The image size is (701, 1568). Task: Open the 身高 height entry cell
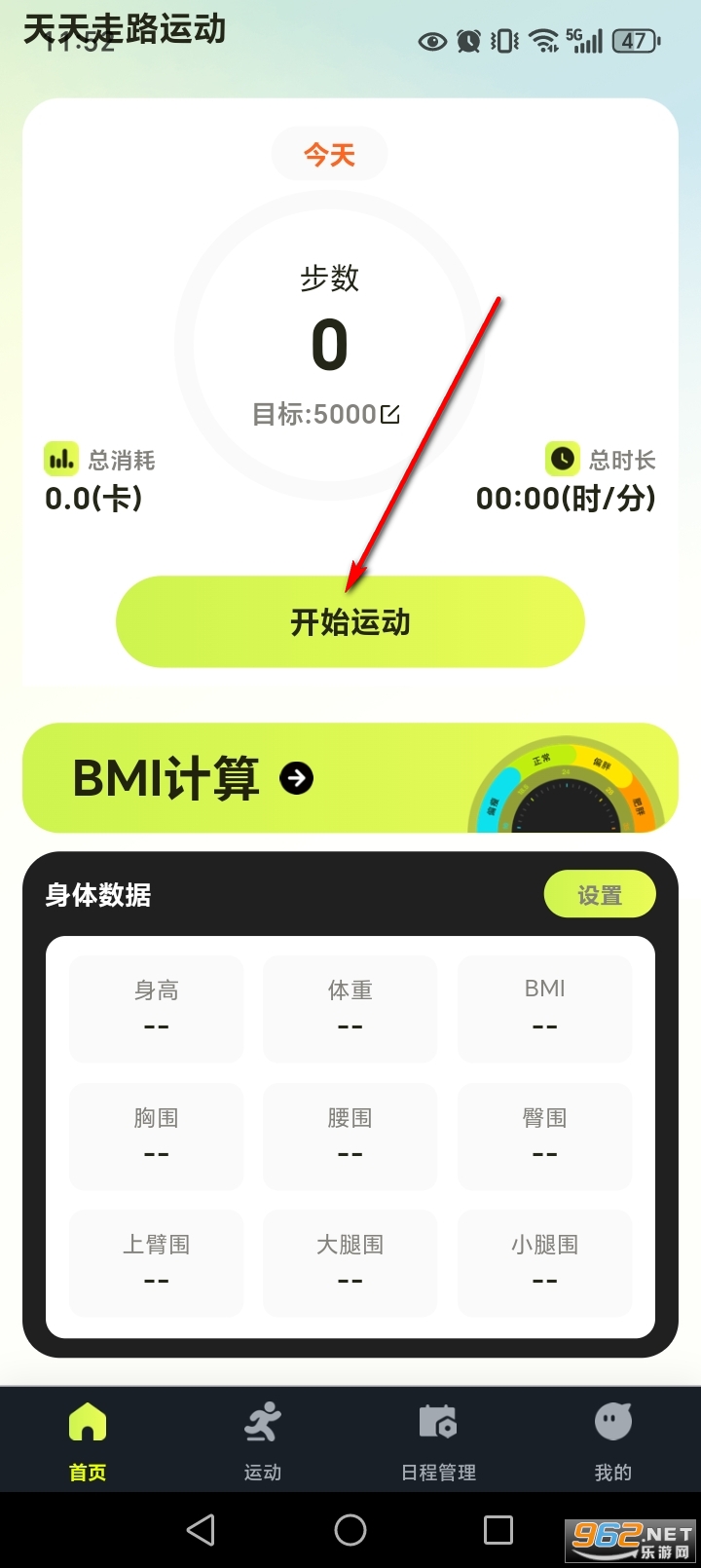156,1009
